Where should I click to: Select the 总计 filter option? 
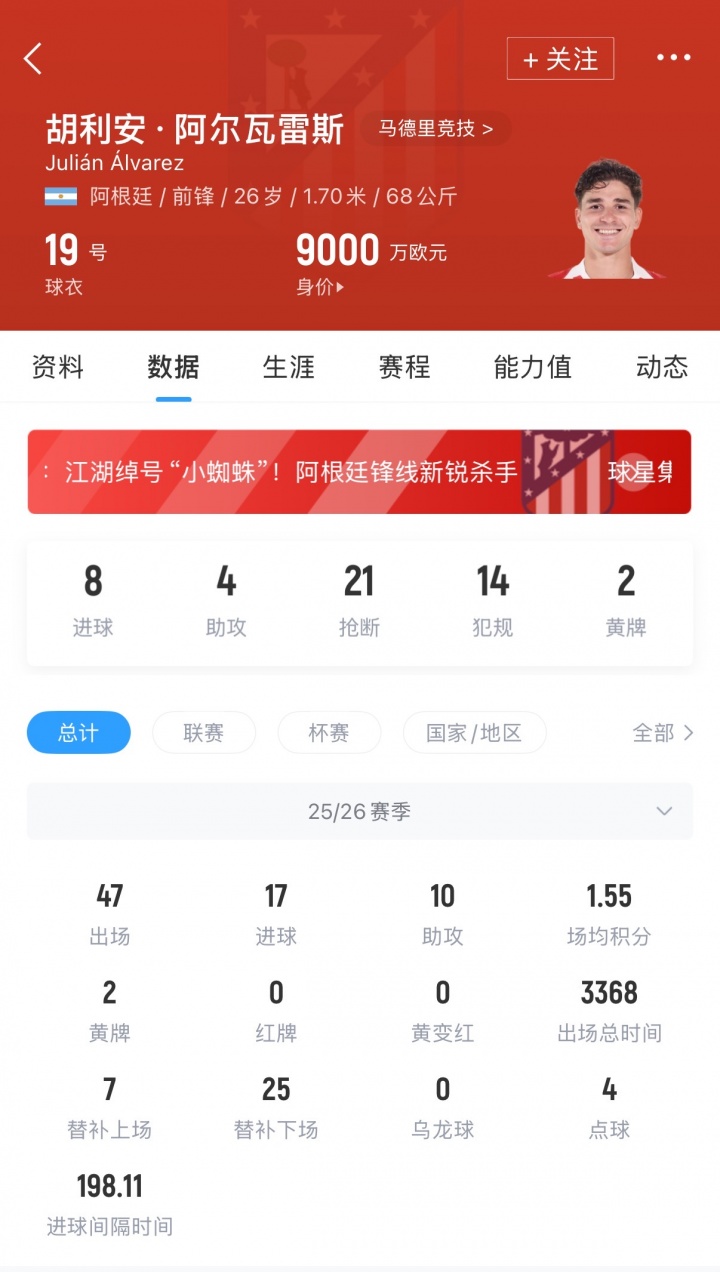78,732
